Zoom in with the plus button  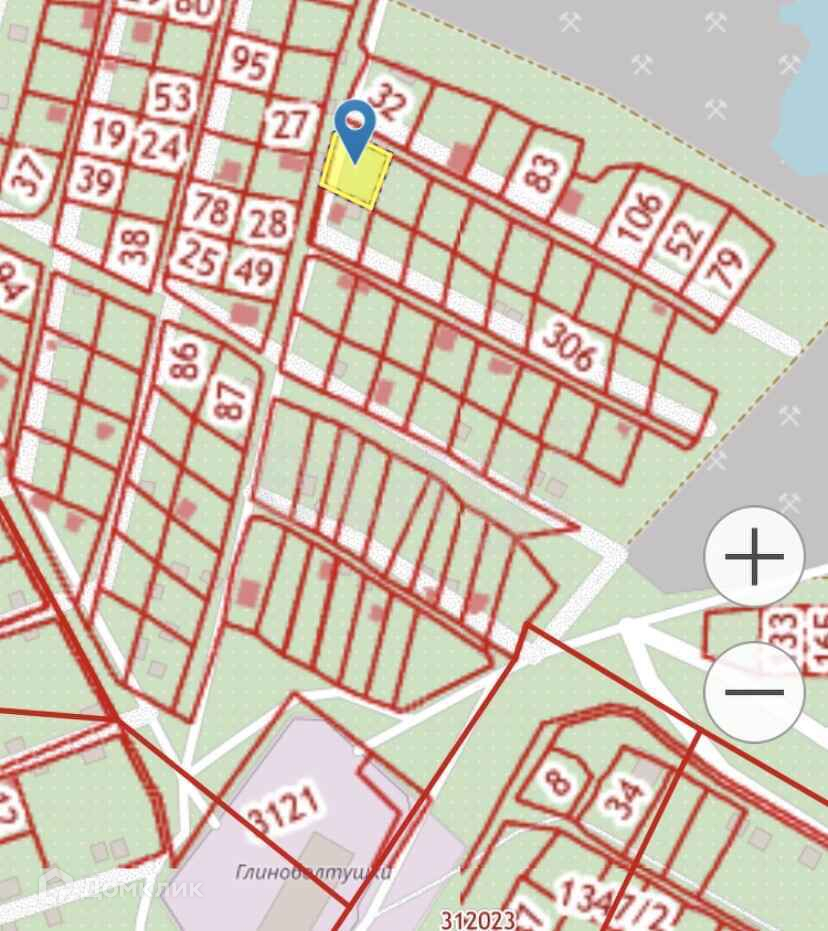pos(754,557)
